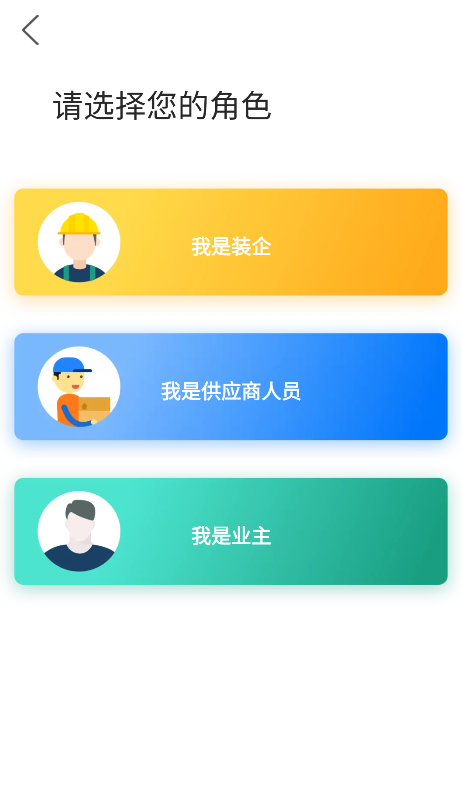
Task: Choose the 我是供应商人员 role
Action: click(231, 387)
